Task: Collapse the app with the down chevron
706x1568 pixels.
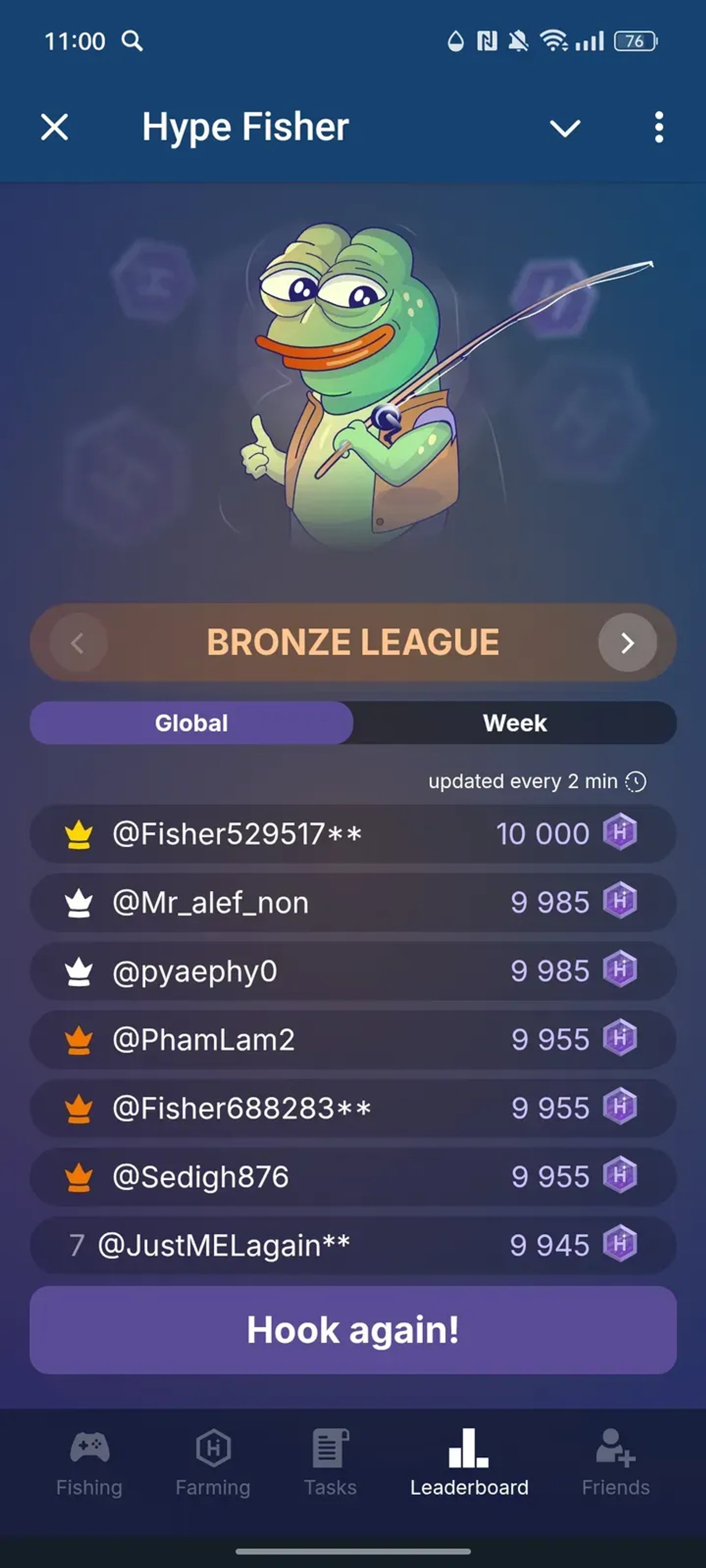Action: click(565, 127)
